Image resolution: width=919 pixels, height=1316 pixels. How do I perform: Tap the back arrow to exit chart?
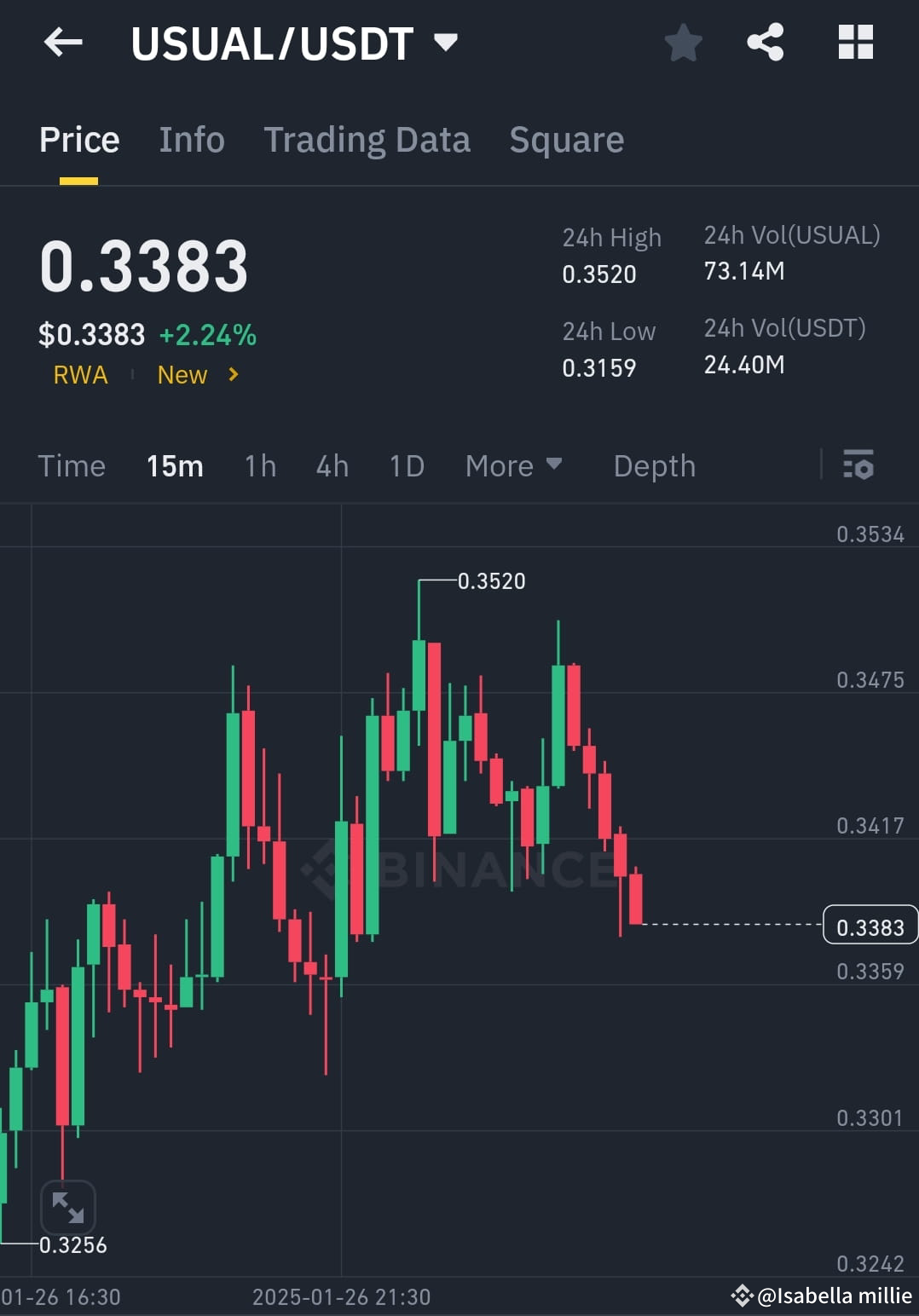63,43
